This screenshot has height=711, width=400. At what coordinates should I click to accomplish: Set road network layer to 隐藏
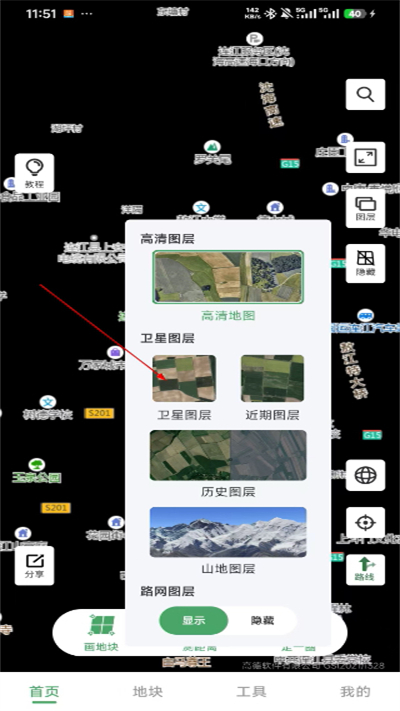(x=263, y=620)
